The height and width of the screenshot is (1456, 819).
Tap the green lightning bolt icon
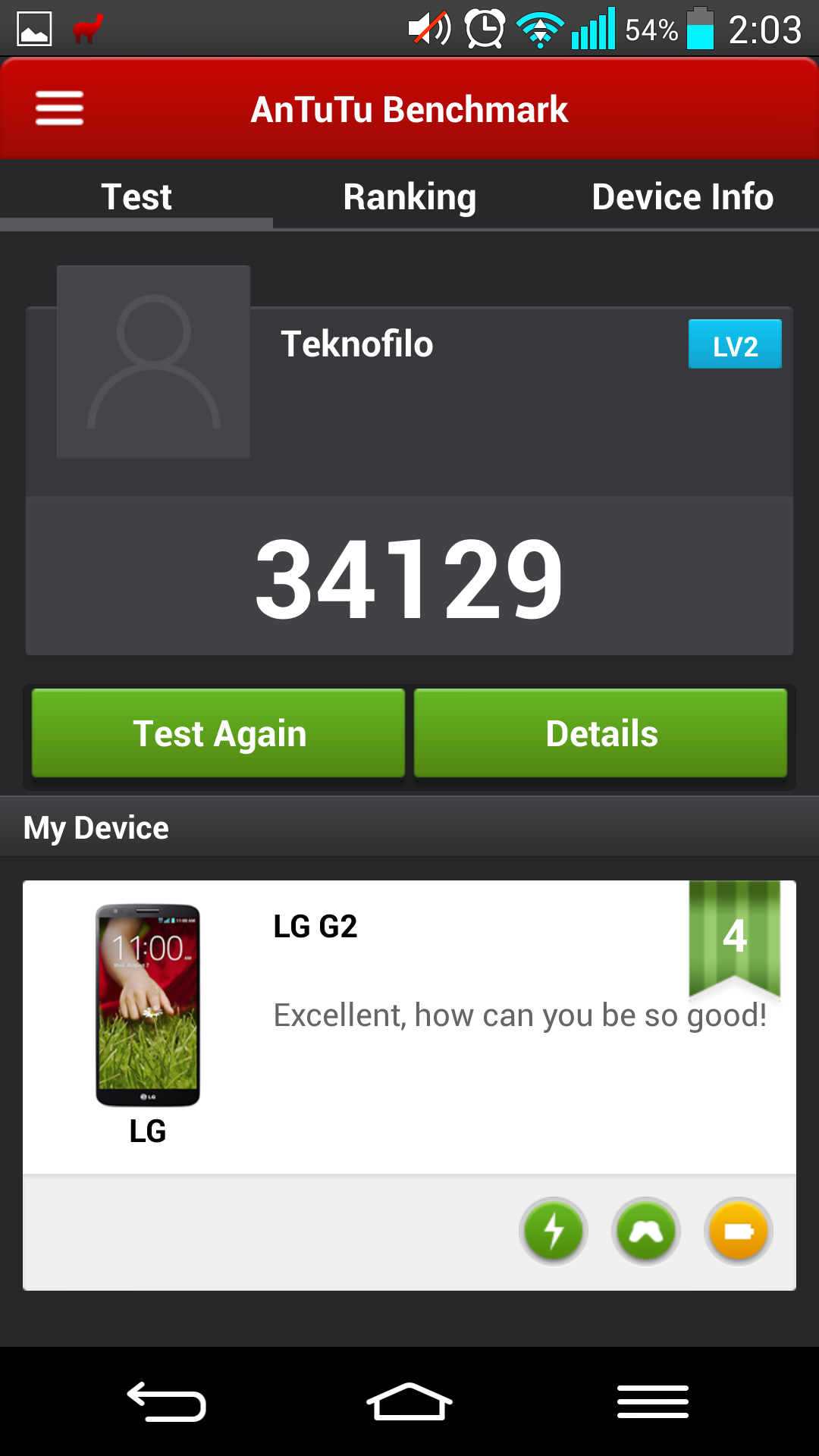pyautogui.click(x=554, y=1232)
